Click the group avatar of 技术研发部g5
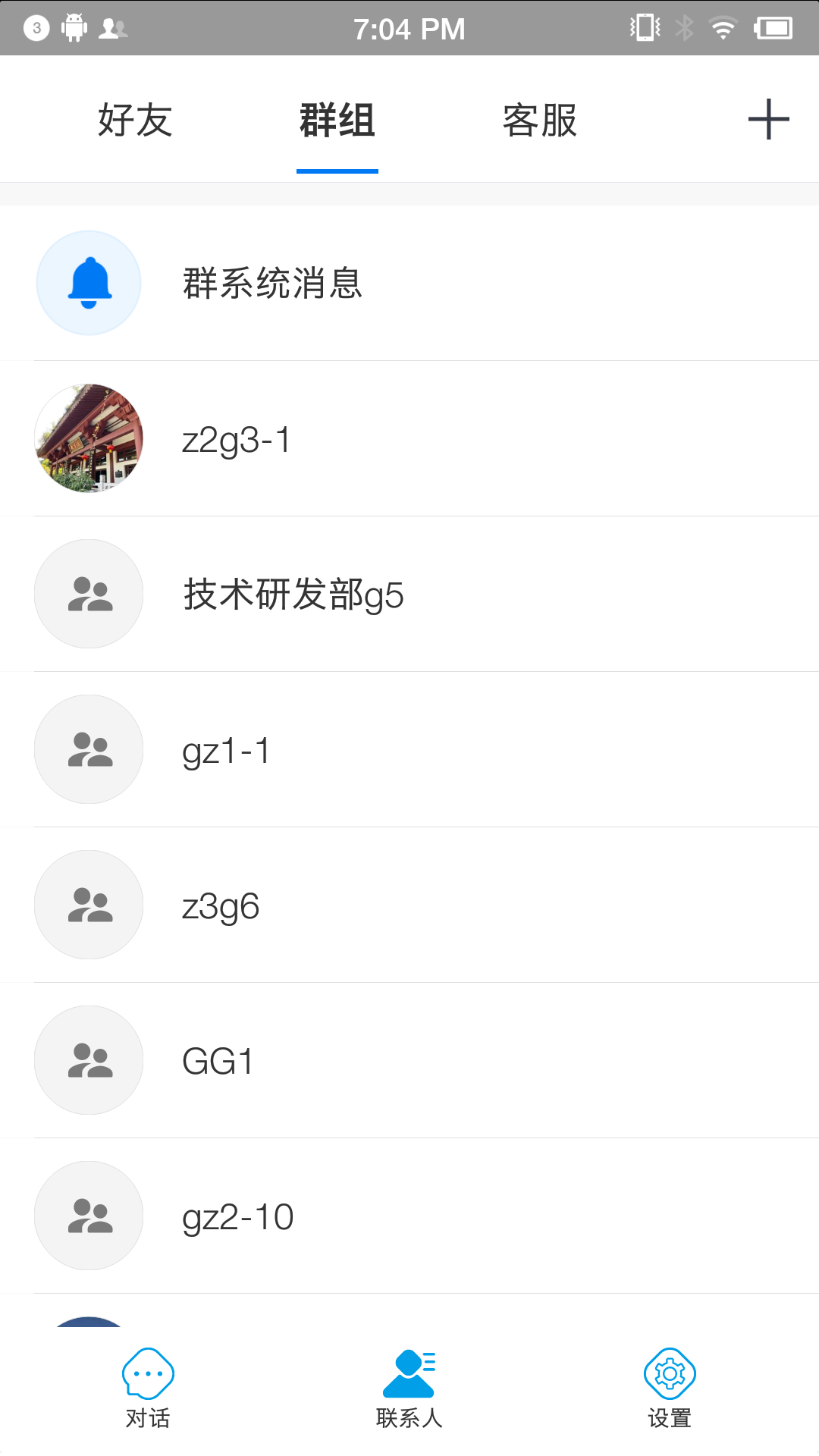Screen dimensions: 819x1456 tap(88, 594)
